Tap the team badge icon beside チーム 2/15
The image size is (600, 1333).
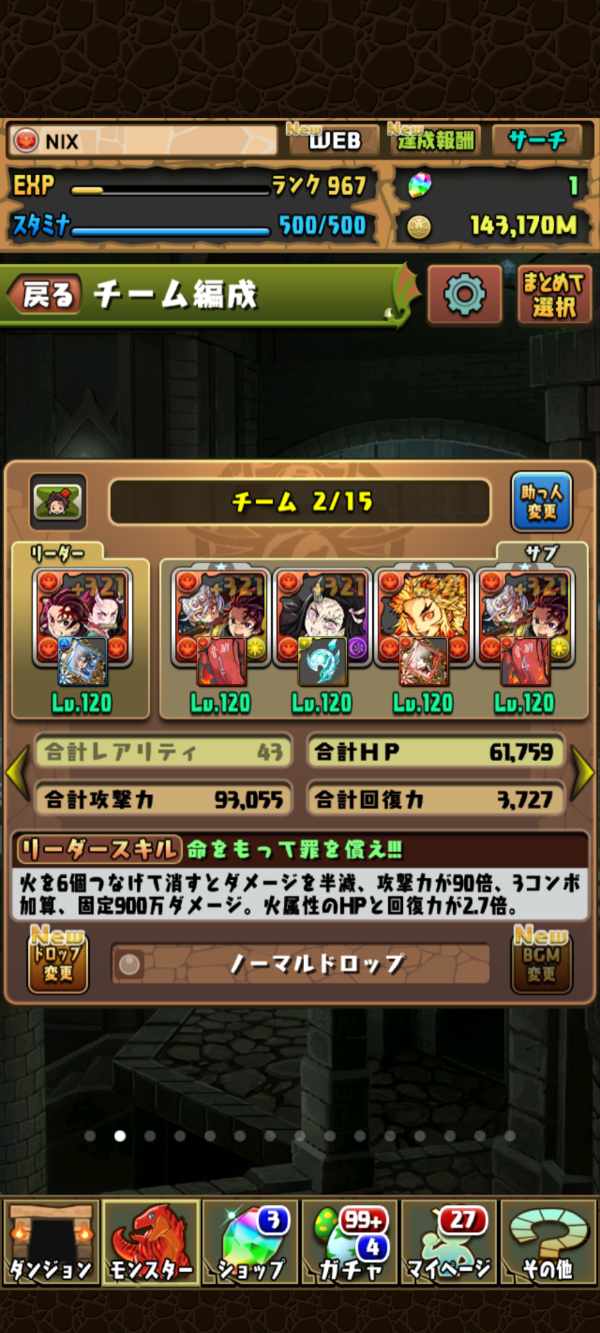[58, 501]
